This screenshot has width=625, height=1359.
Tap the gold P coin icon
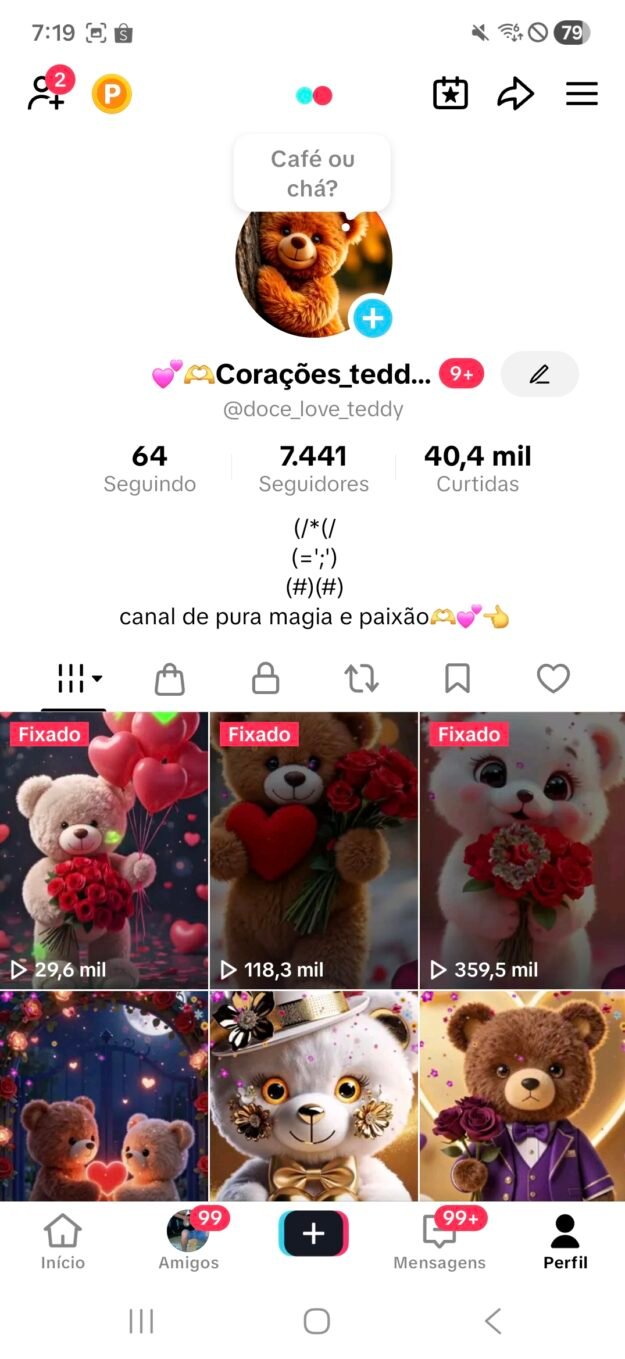112,95
